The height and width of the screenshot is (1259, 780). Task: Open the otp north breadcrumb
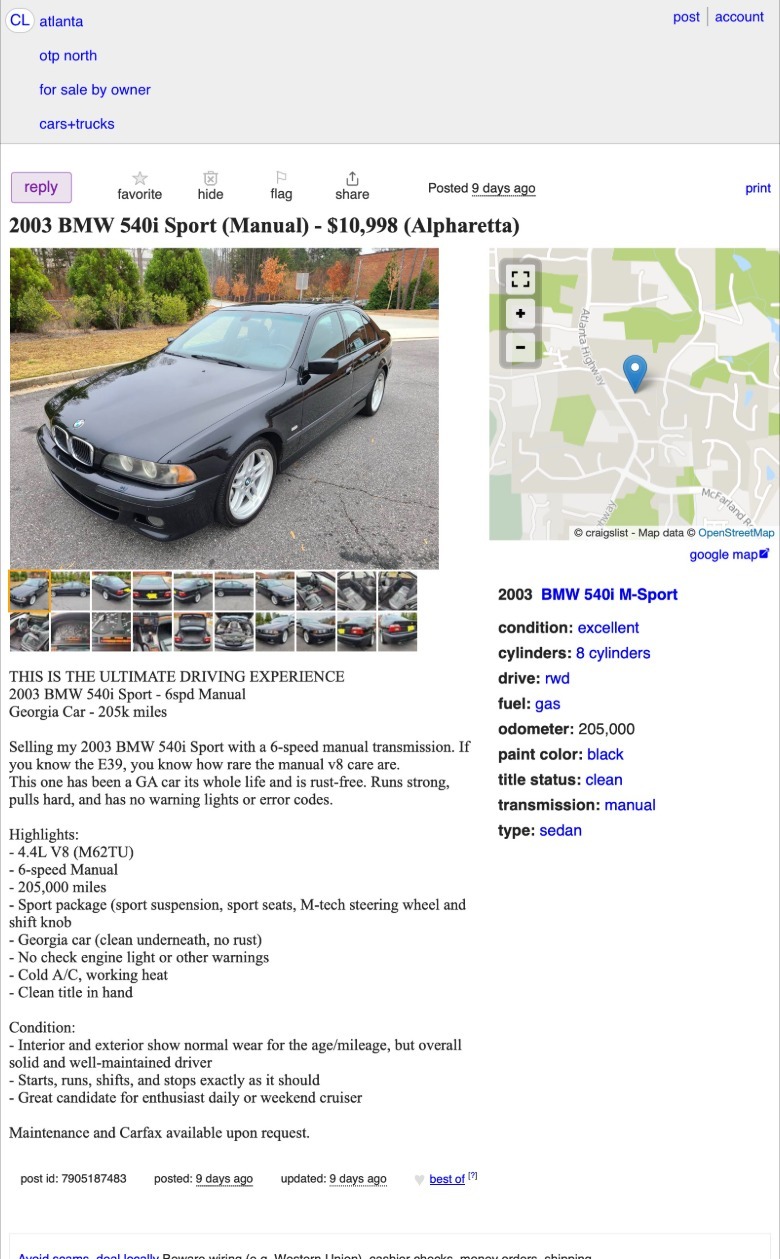68,56
